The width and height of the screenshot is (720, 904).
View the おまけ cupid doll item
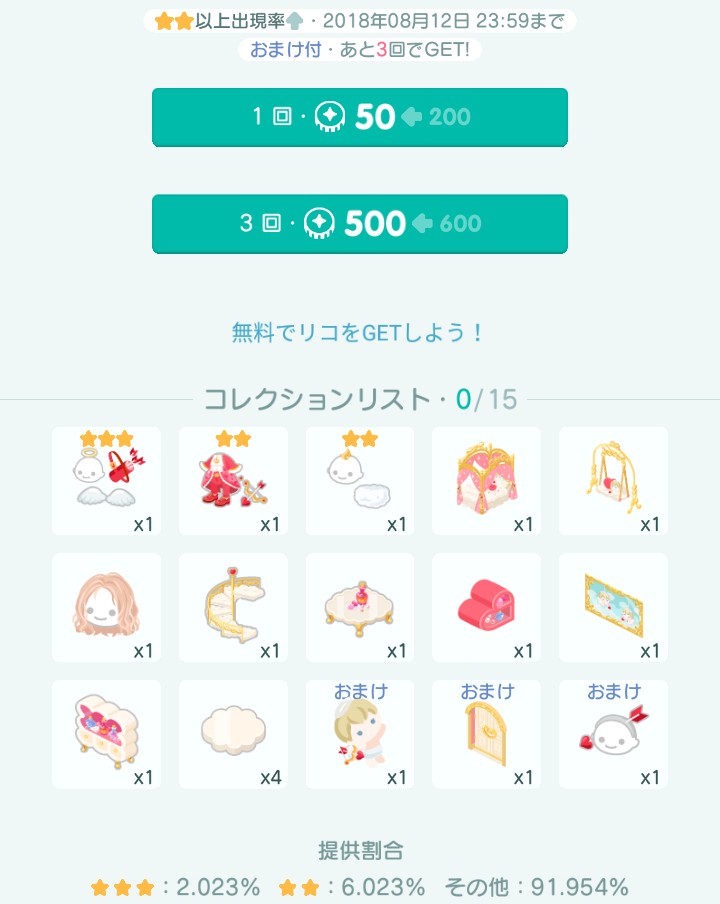(x=360, y=735)
